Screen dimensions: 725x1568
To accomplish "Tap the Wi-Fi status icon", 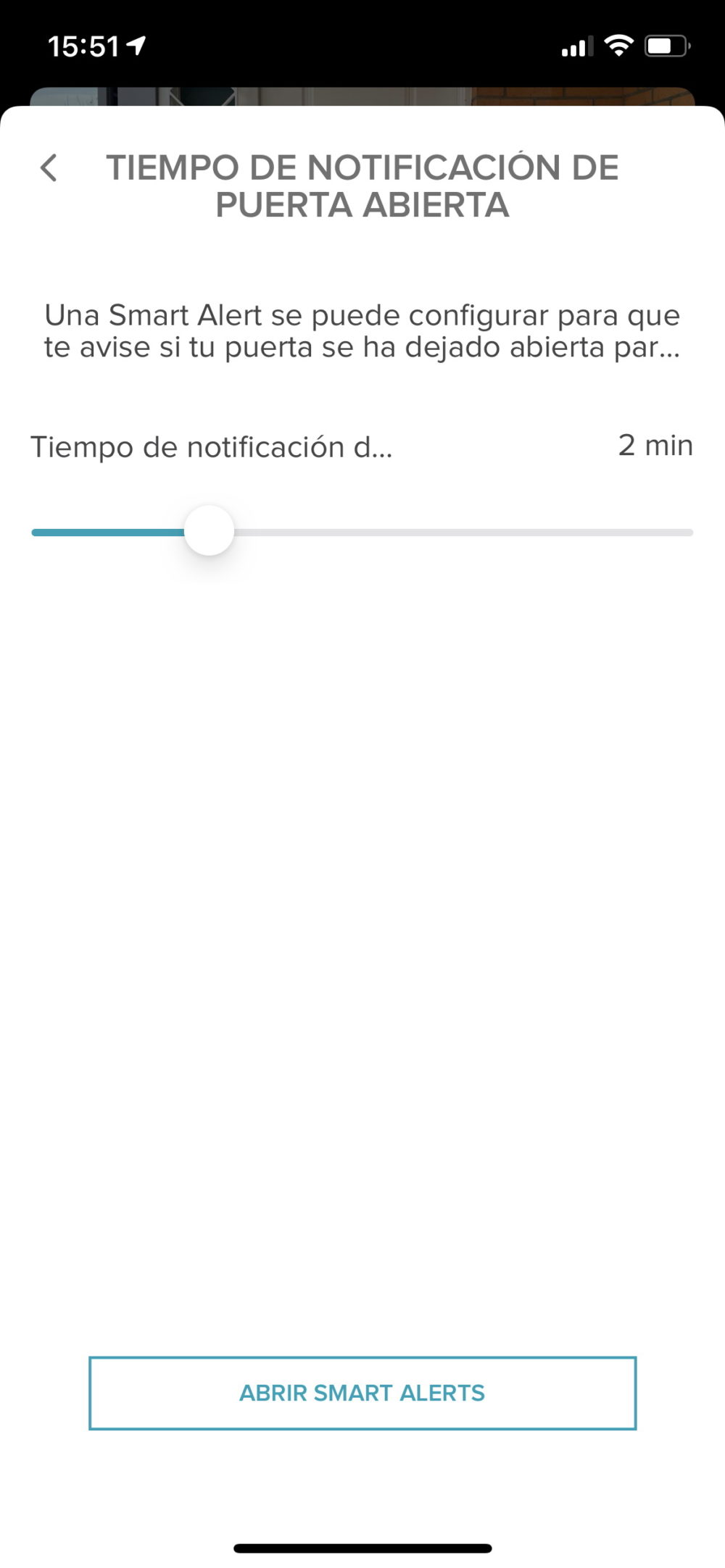I will (620, 45).
